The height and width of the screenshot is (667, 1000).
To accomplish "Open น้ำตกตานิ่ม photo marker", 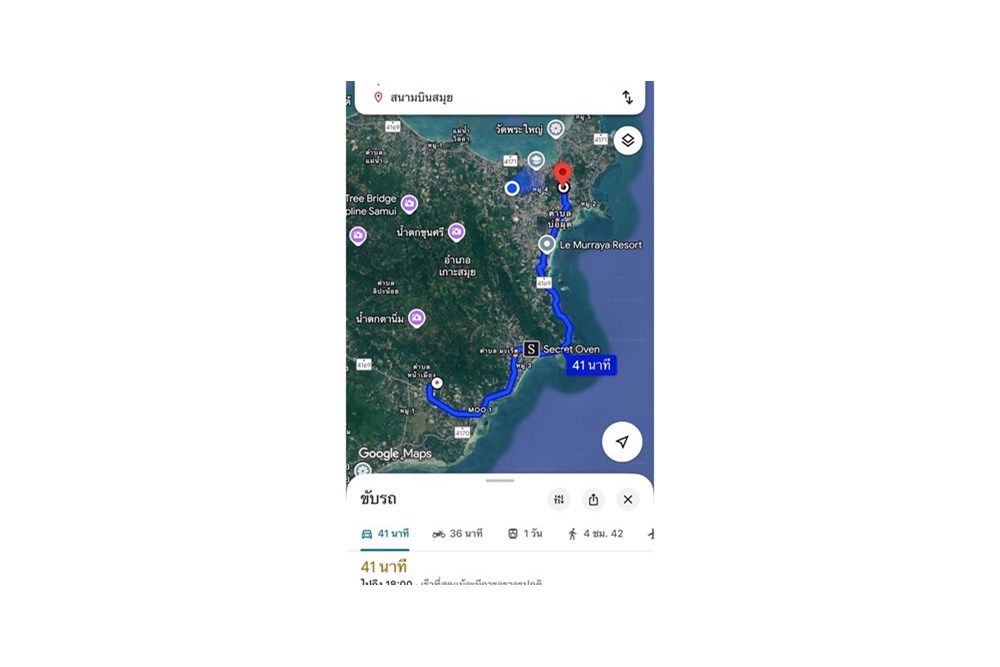I will (x=417, y=318).
